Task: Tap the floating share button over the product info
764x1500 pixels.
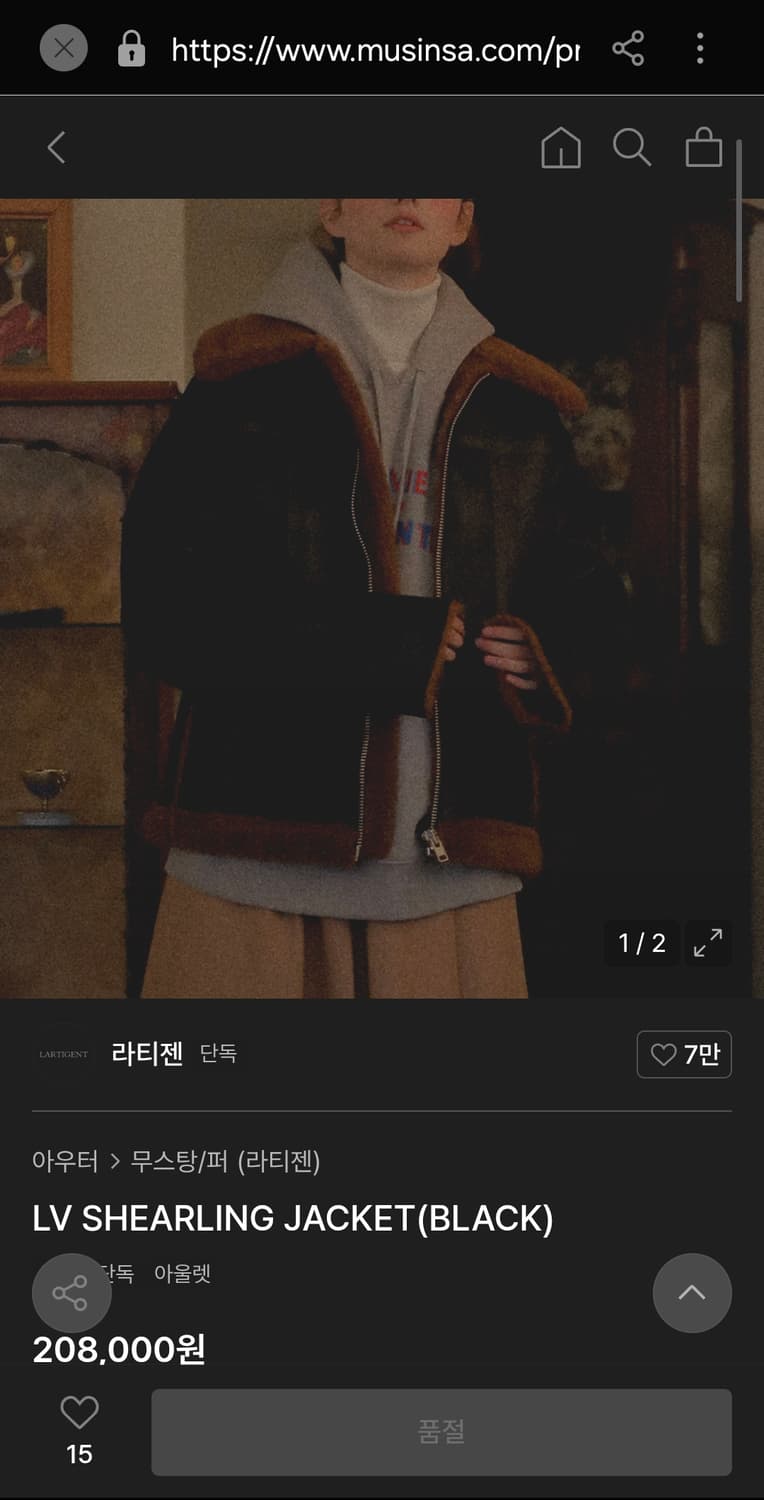Action: pyautogui.click(x=71, y=1293)
